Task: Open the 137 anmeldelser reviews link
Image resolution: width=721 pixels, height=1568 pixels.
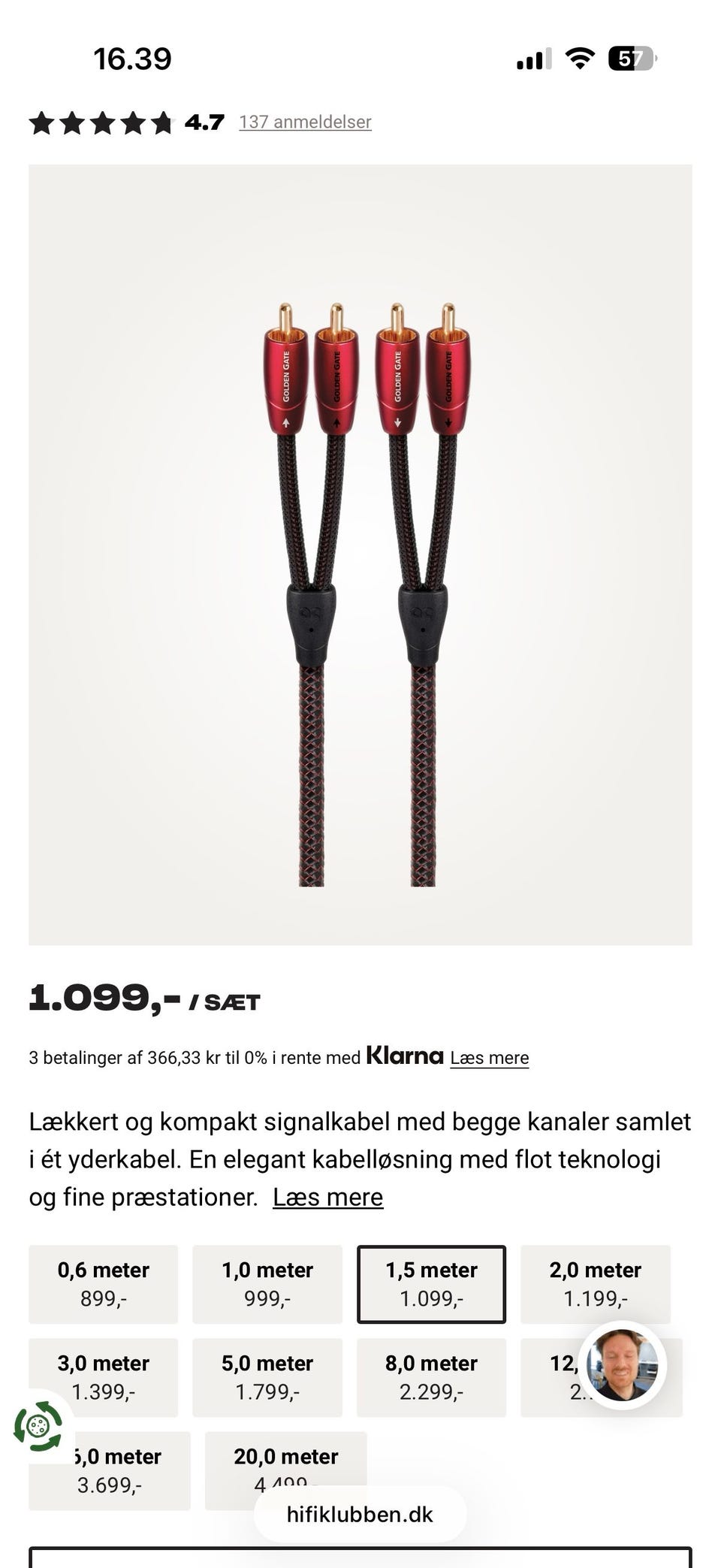Action: click(x=305, y=122)
